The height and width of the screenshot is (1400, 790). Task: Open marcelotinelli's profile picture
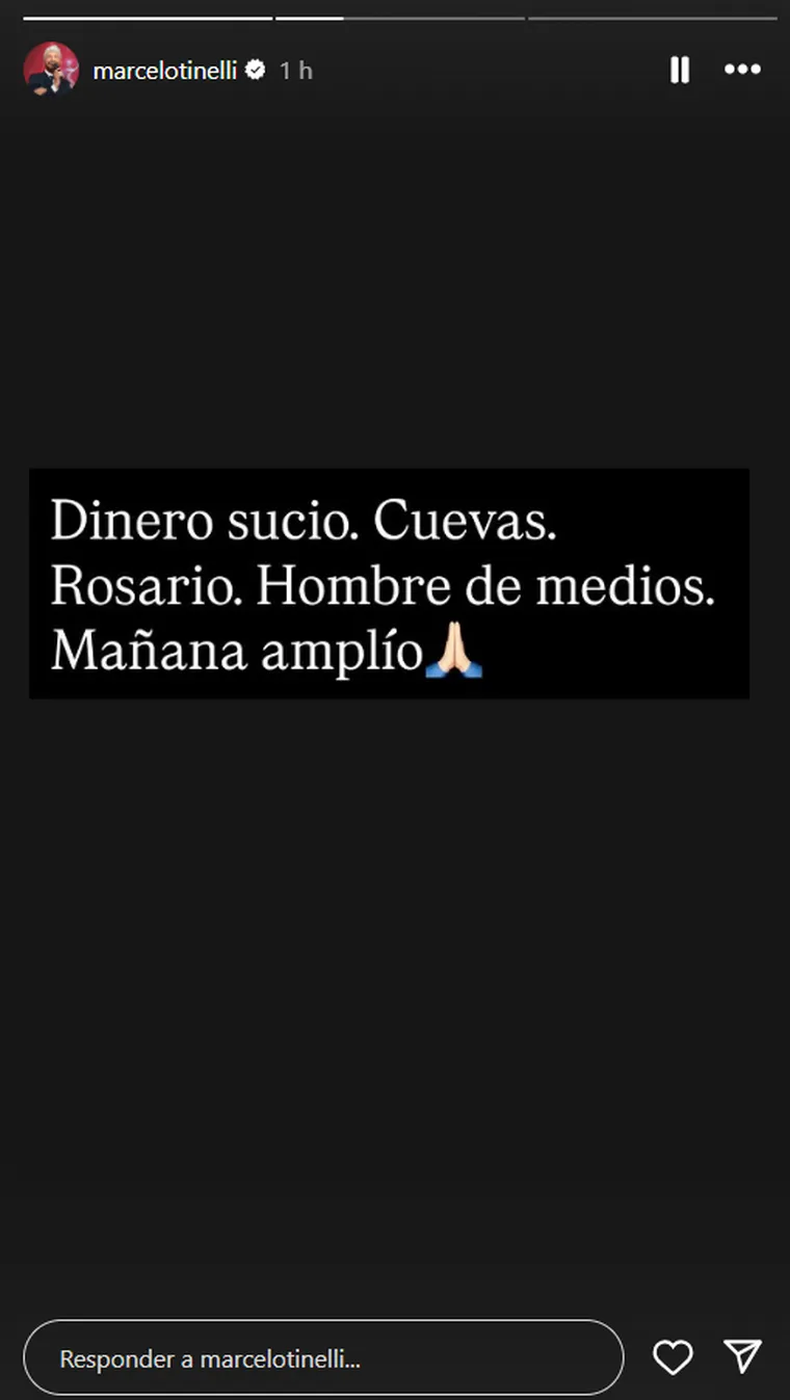pos(51,70)
